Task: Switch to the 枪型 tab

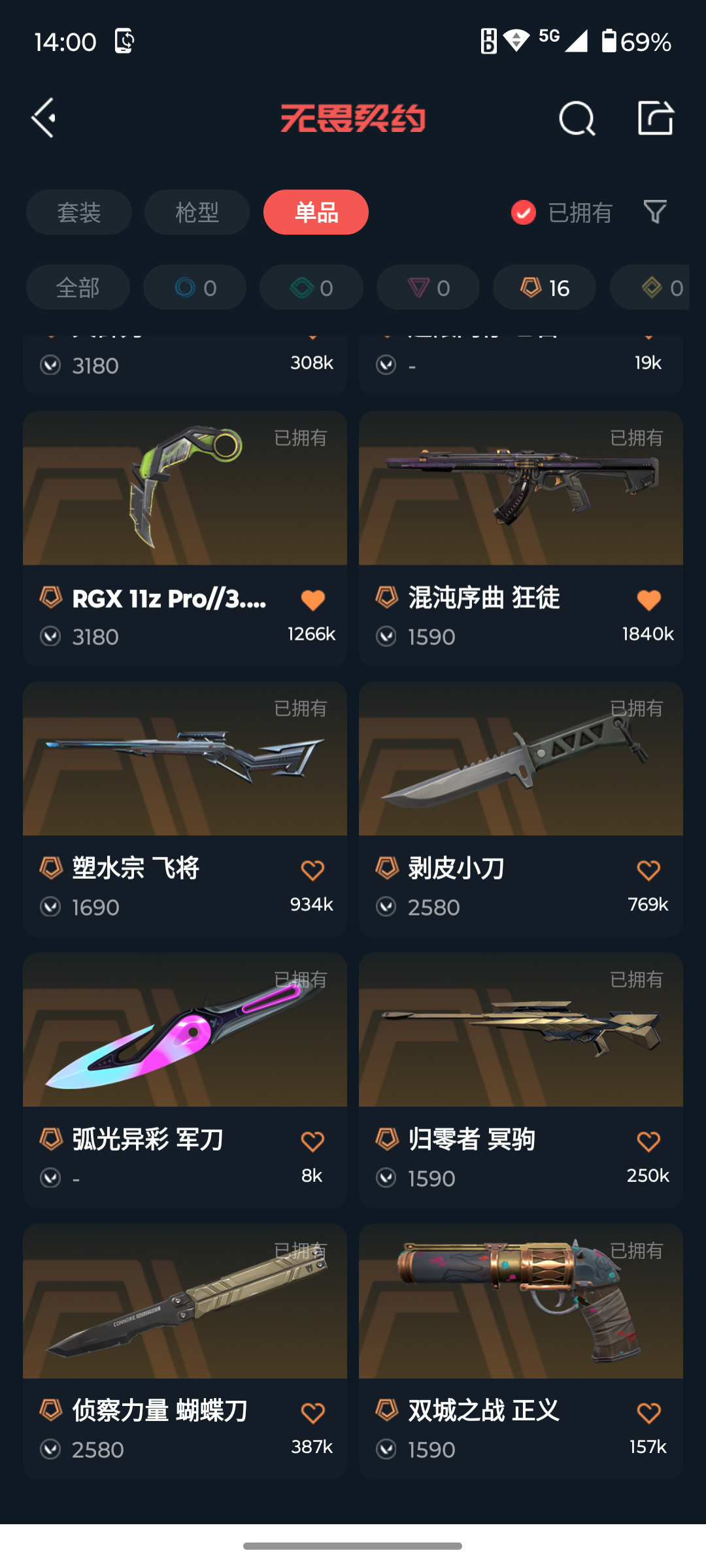Action: pos(197,212)
